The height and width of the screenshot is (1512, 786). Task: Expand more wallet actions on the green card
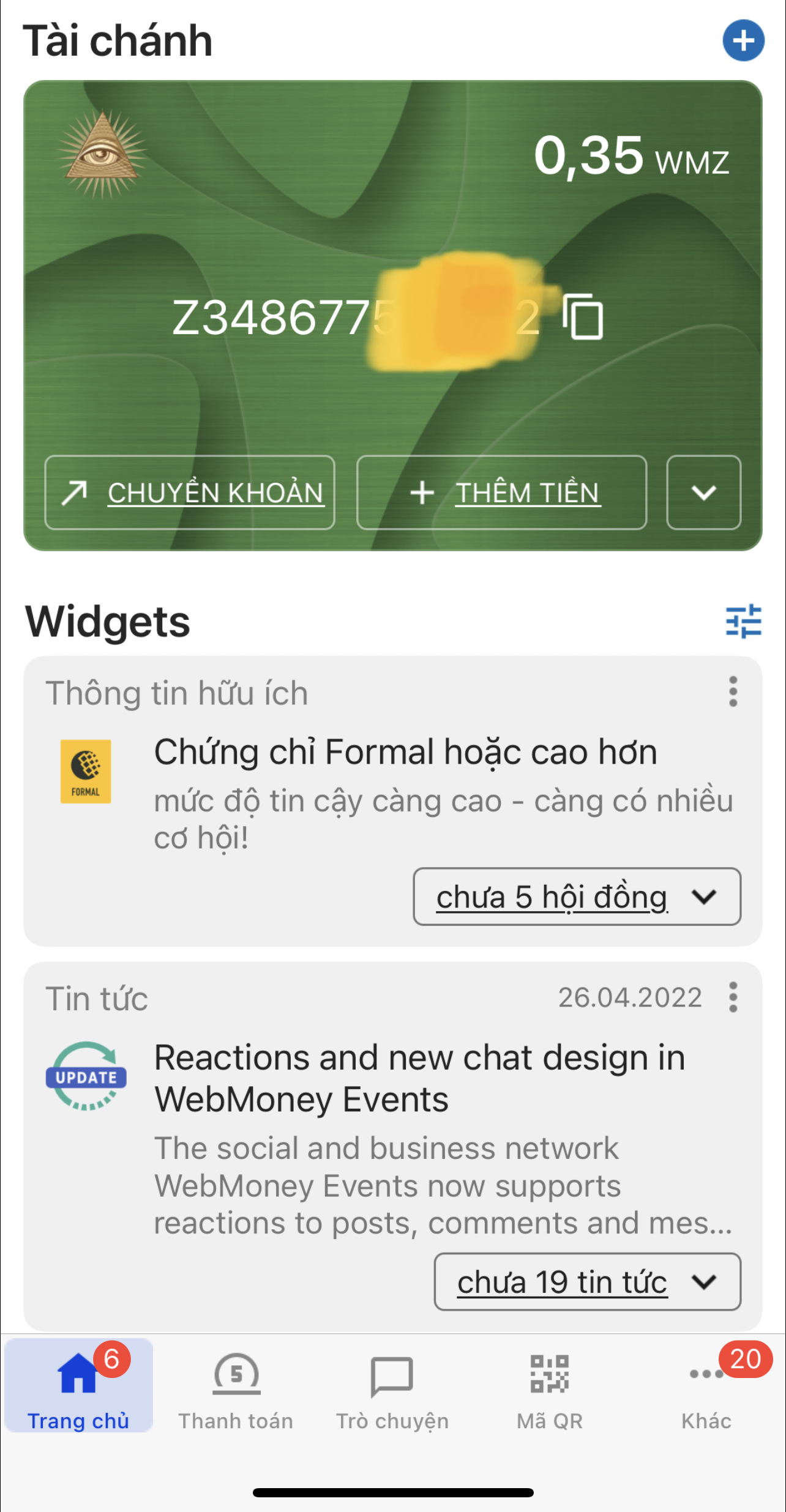(703, 493)
